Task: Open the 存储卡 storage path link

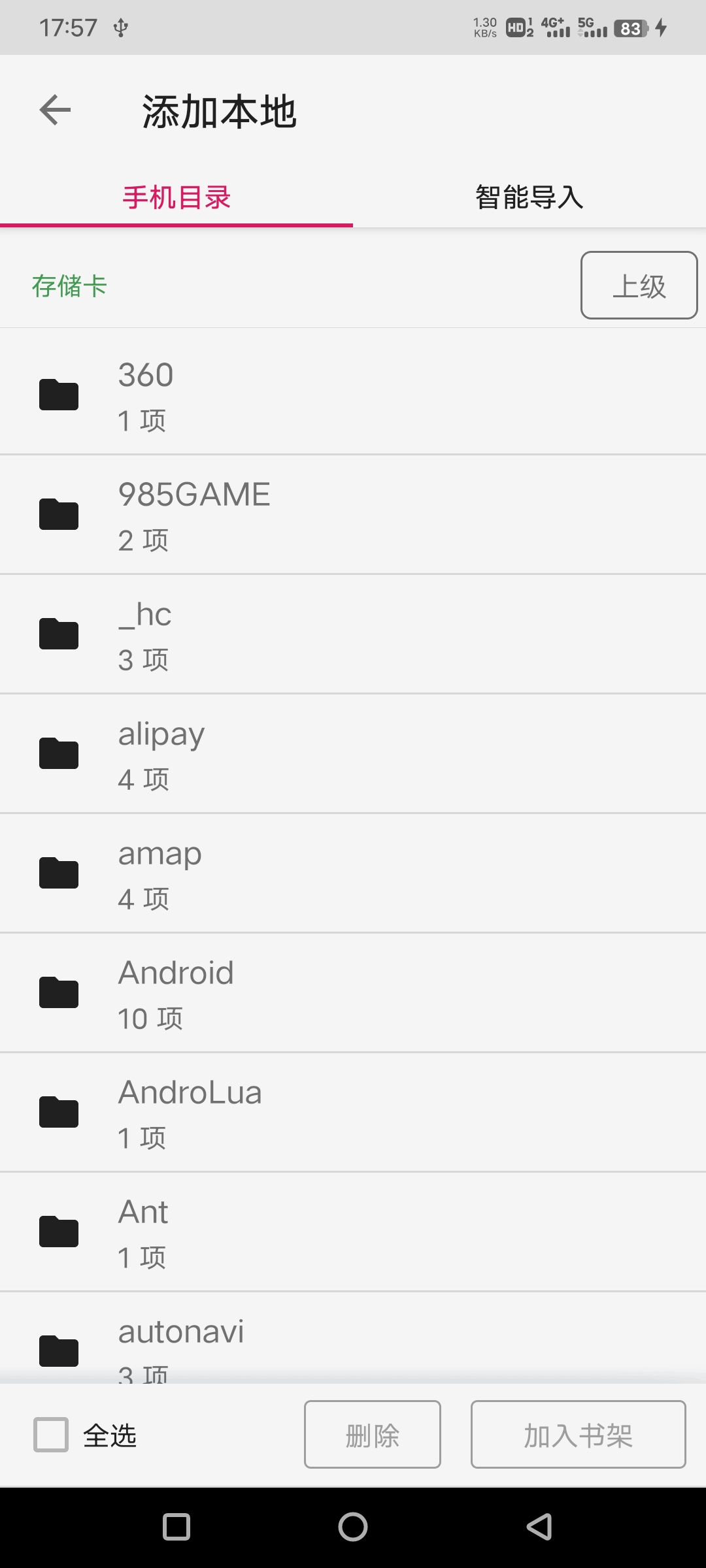Action: pyautogui.click(x=69, y=286)
